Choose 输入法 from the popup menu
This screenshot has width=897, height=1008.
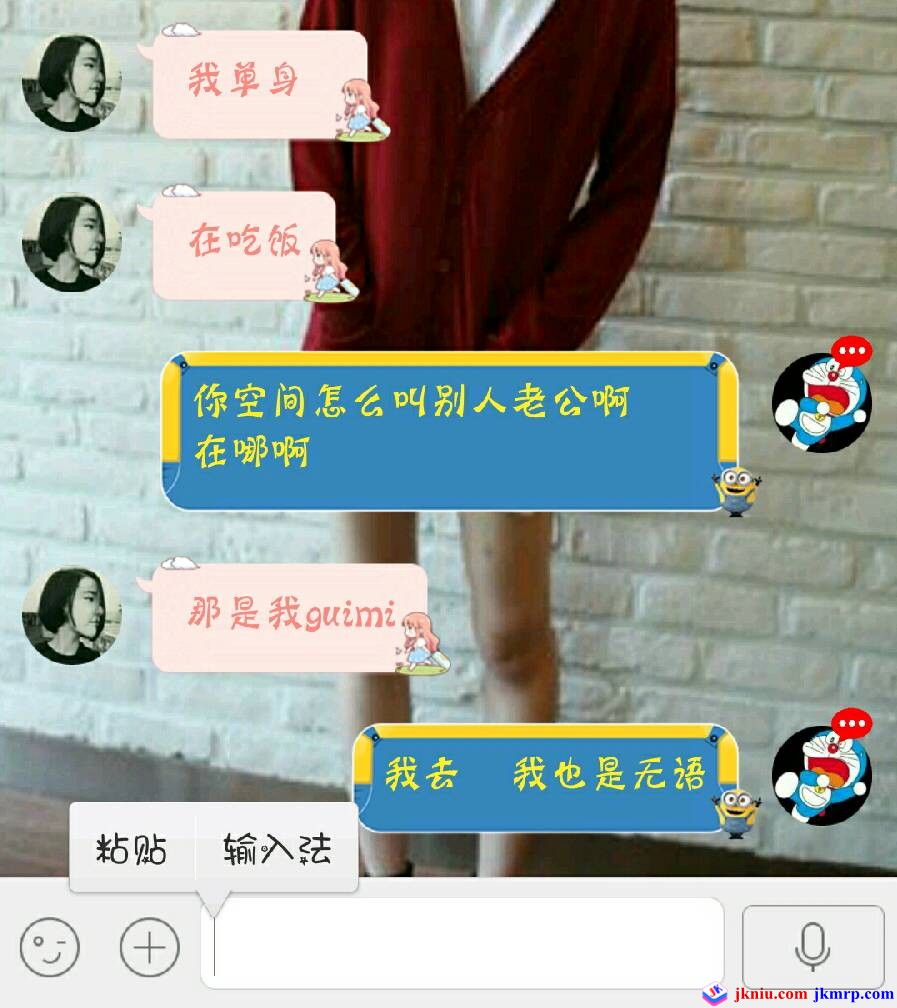click(276, 850)
